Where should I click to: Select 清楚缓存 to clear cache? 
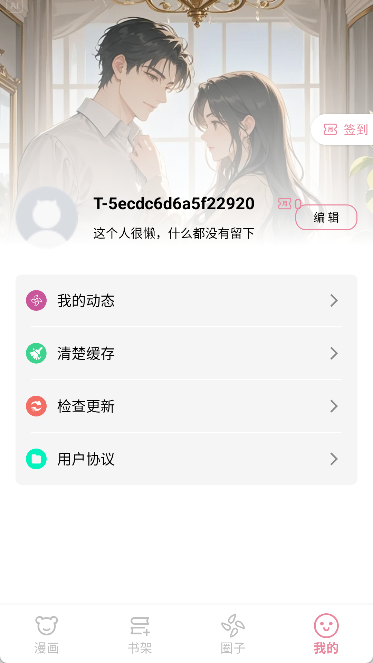click(186, 353)
